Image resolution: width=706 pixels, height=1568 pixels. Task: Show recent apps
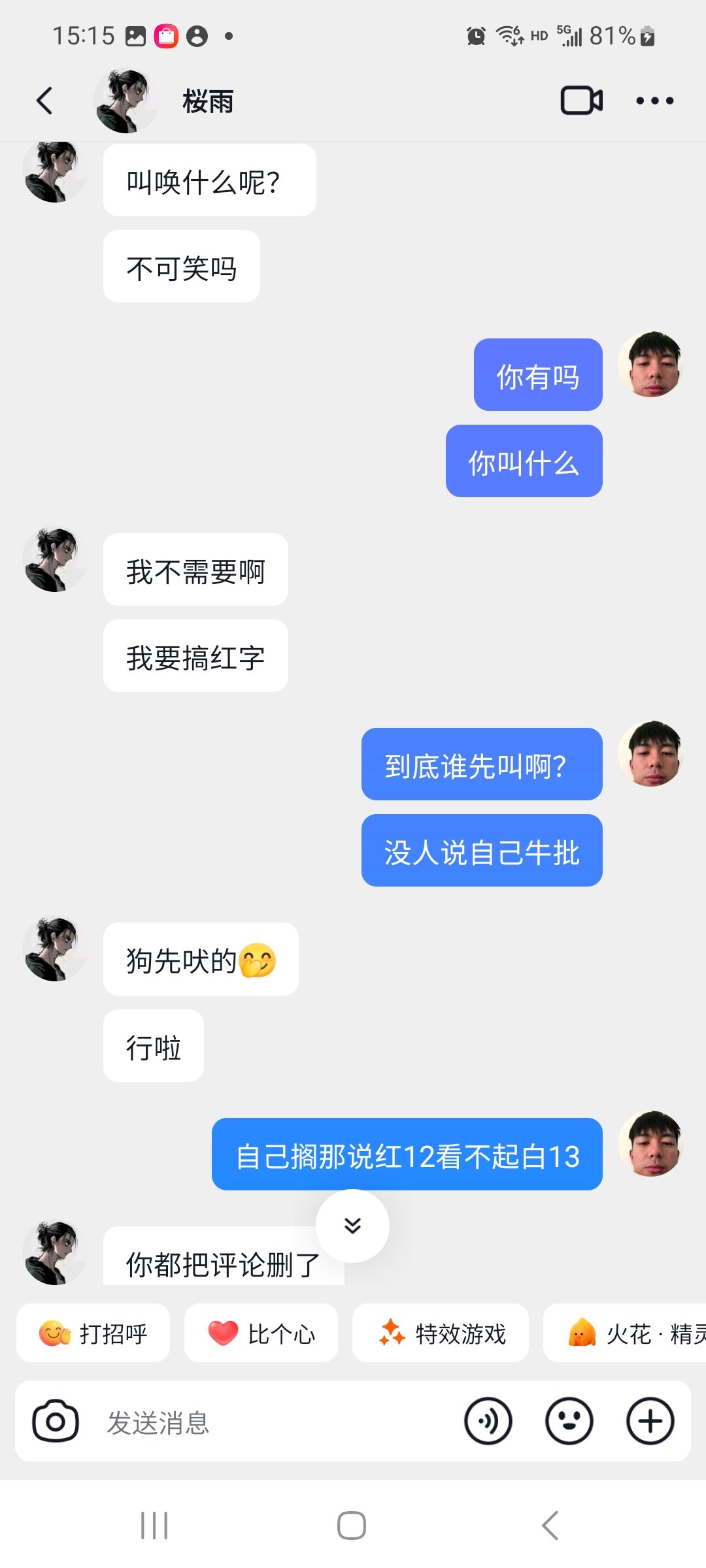click(154, 1526)
